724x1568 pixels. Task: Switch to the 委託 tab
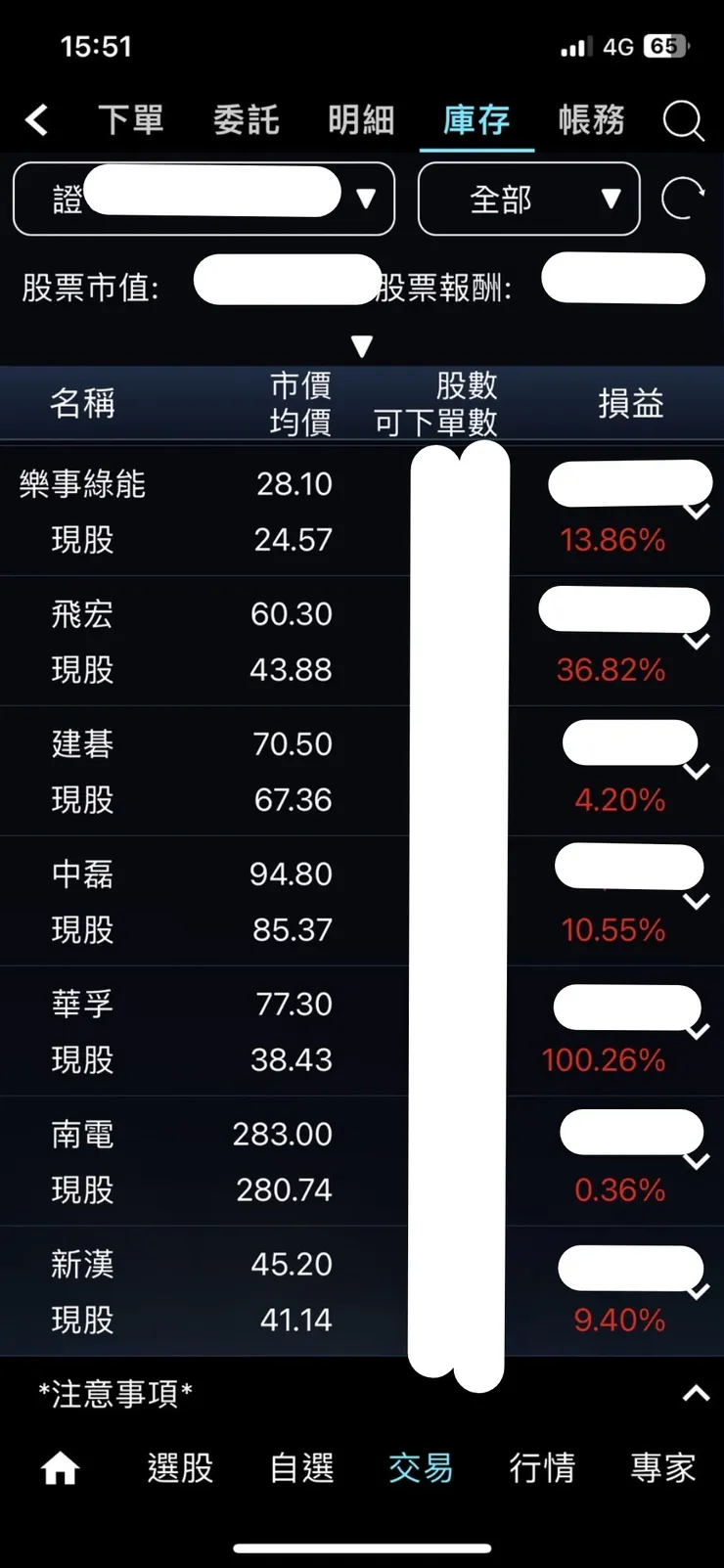(247, 120)
